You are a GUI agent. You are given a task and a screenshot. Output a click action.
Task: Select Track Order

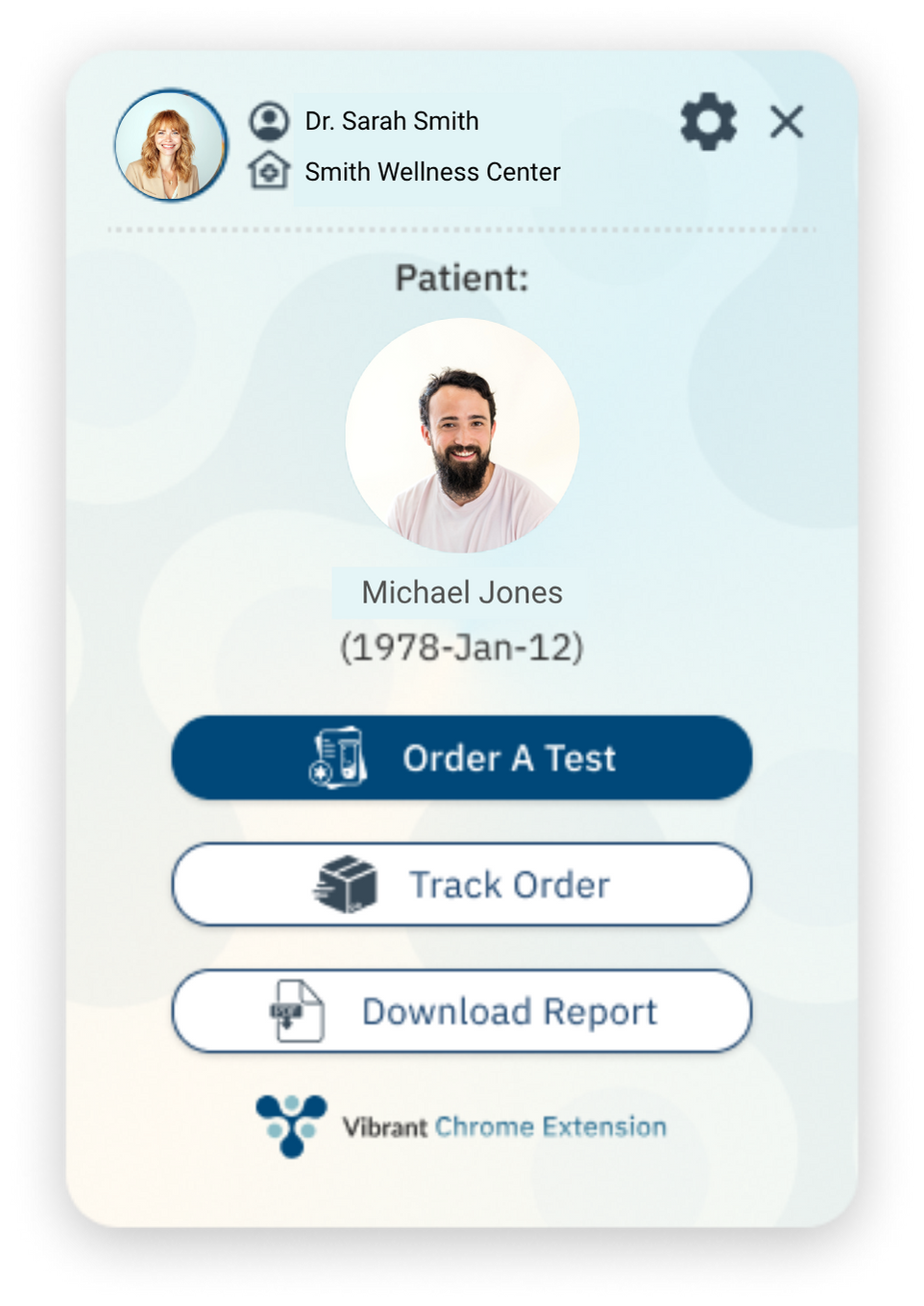coord(462,885)
